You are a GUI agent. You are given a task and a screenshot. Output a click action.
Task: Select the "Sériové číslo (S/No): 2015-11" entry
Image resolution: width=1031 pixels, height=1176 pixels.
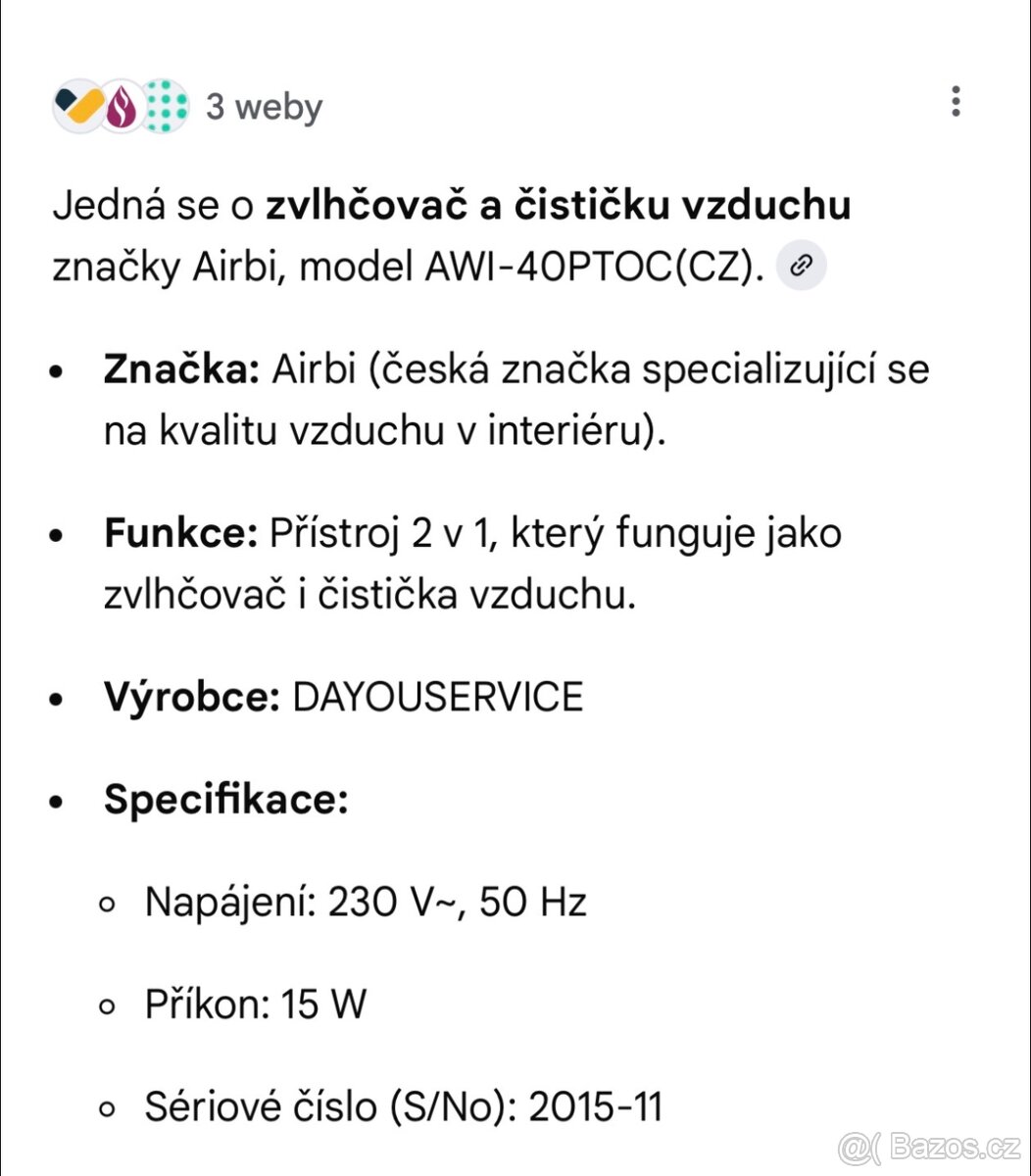coord(403,1105)
